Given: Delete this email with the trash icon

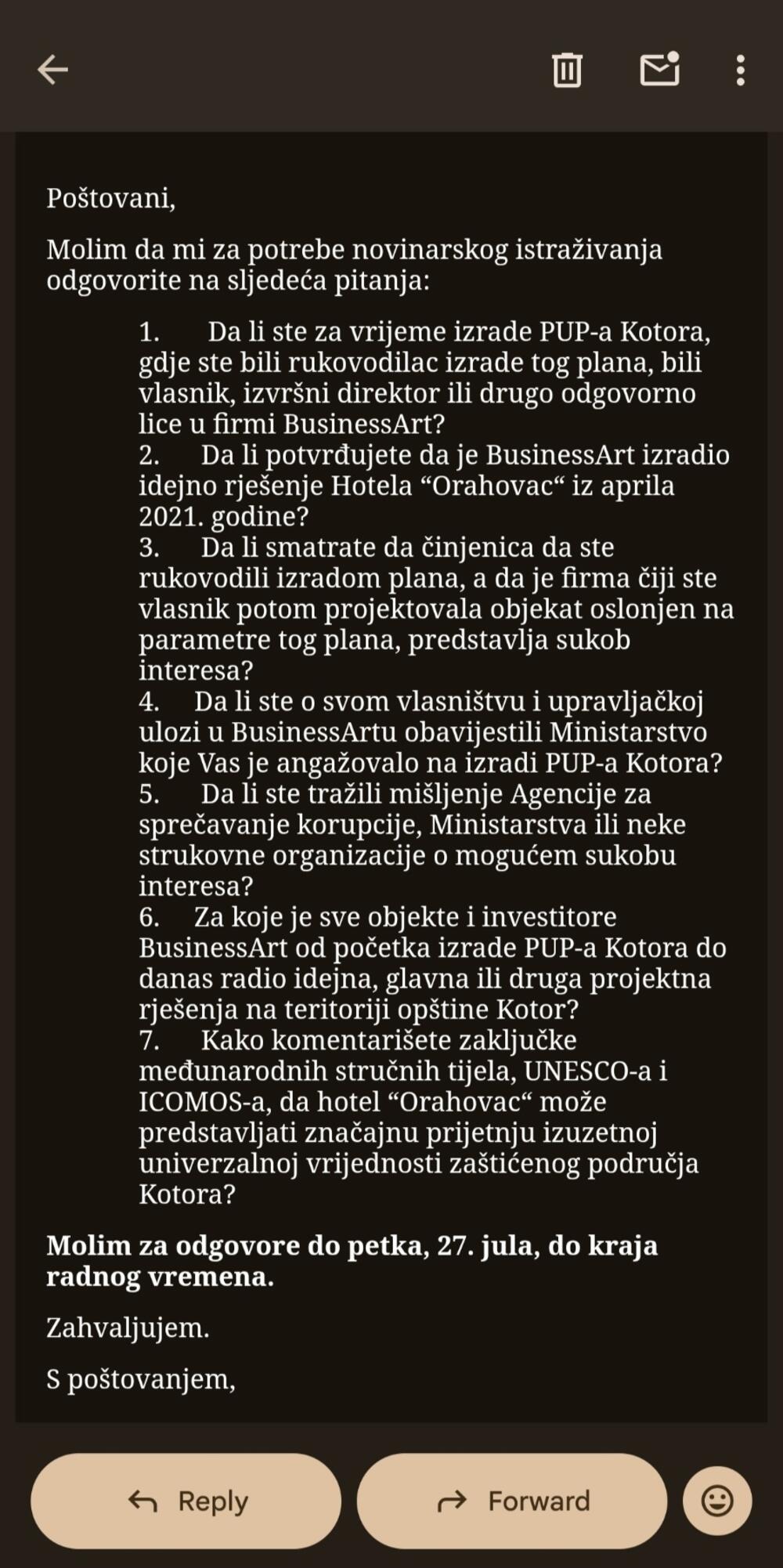Looking at the screenshot, I should click(567, 70).
